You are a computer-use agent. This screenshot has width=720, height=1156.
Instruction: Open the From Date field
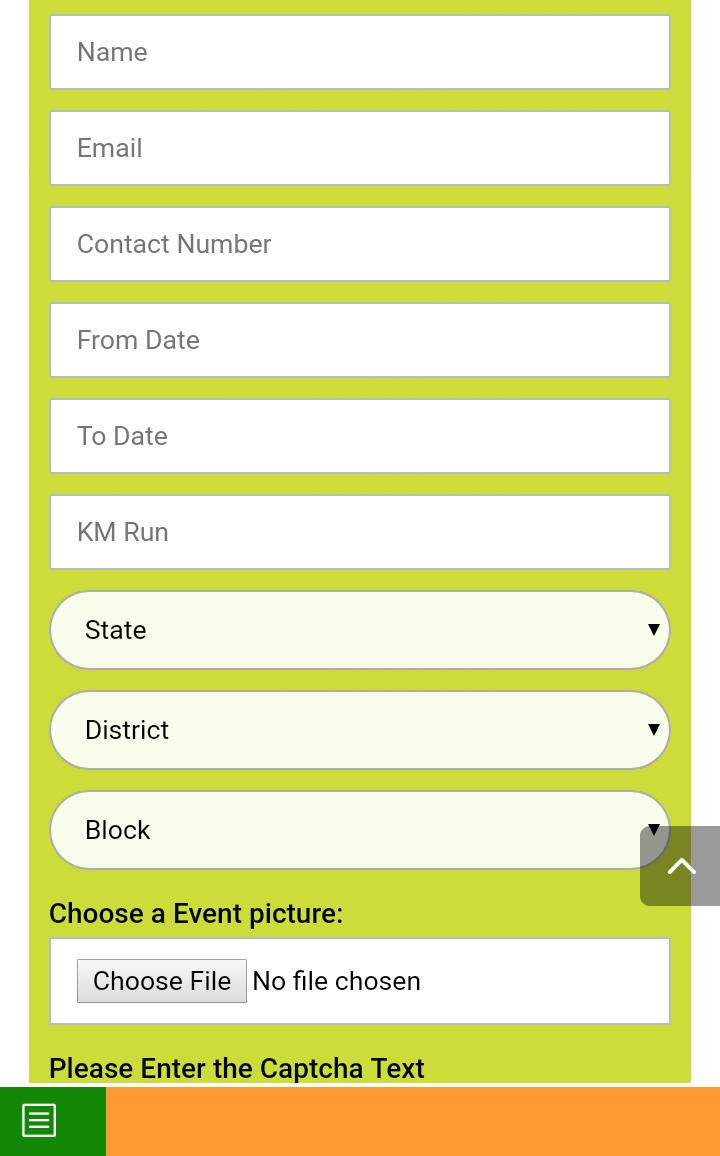tap(360, 340)
